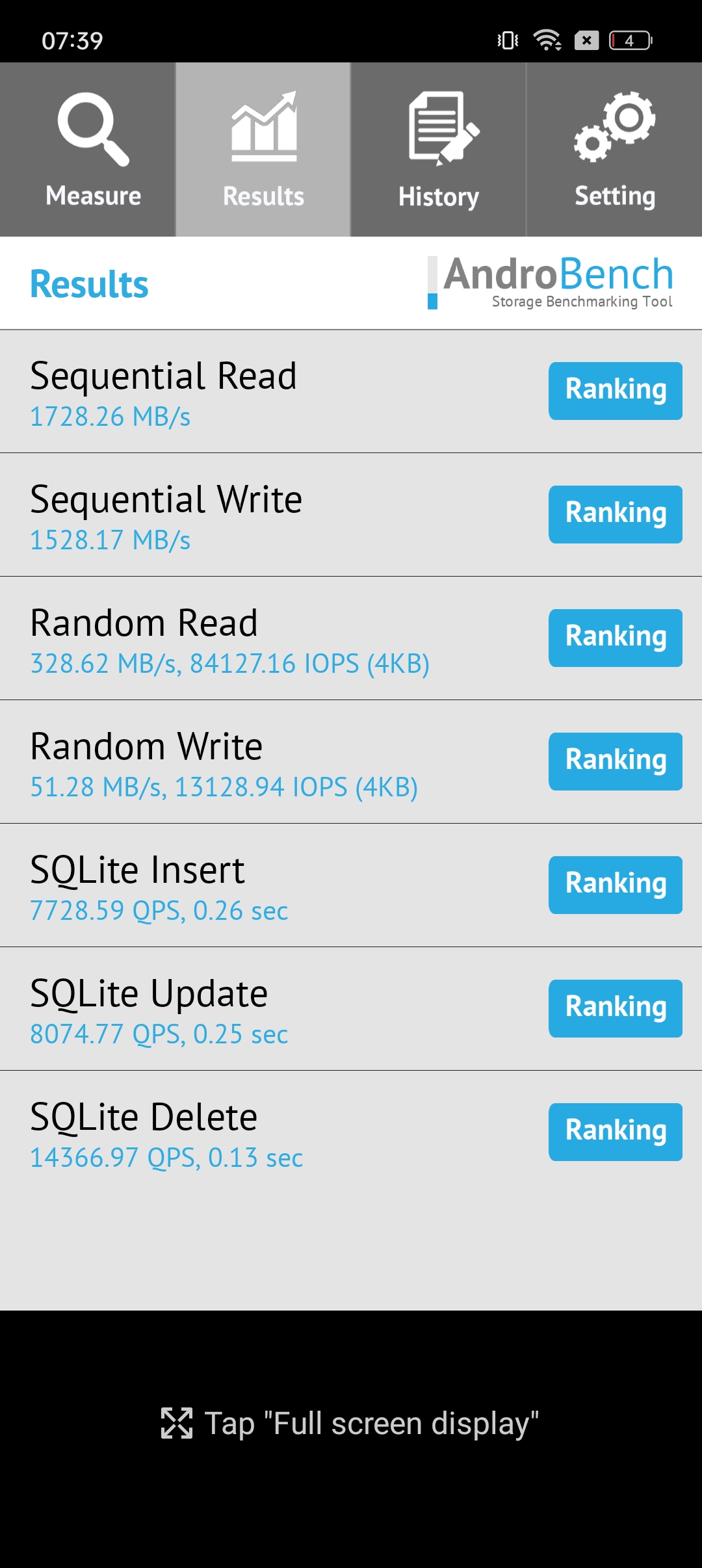See the SQLite Update ranking
Image resolution: width=702 pixels, height=1568 pixels.
(x=616, y=1008)
